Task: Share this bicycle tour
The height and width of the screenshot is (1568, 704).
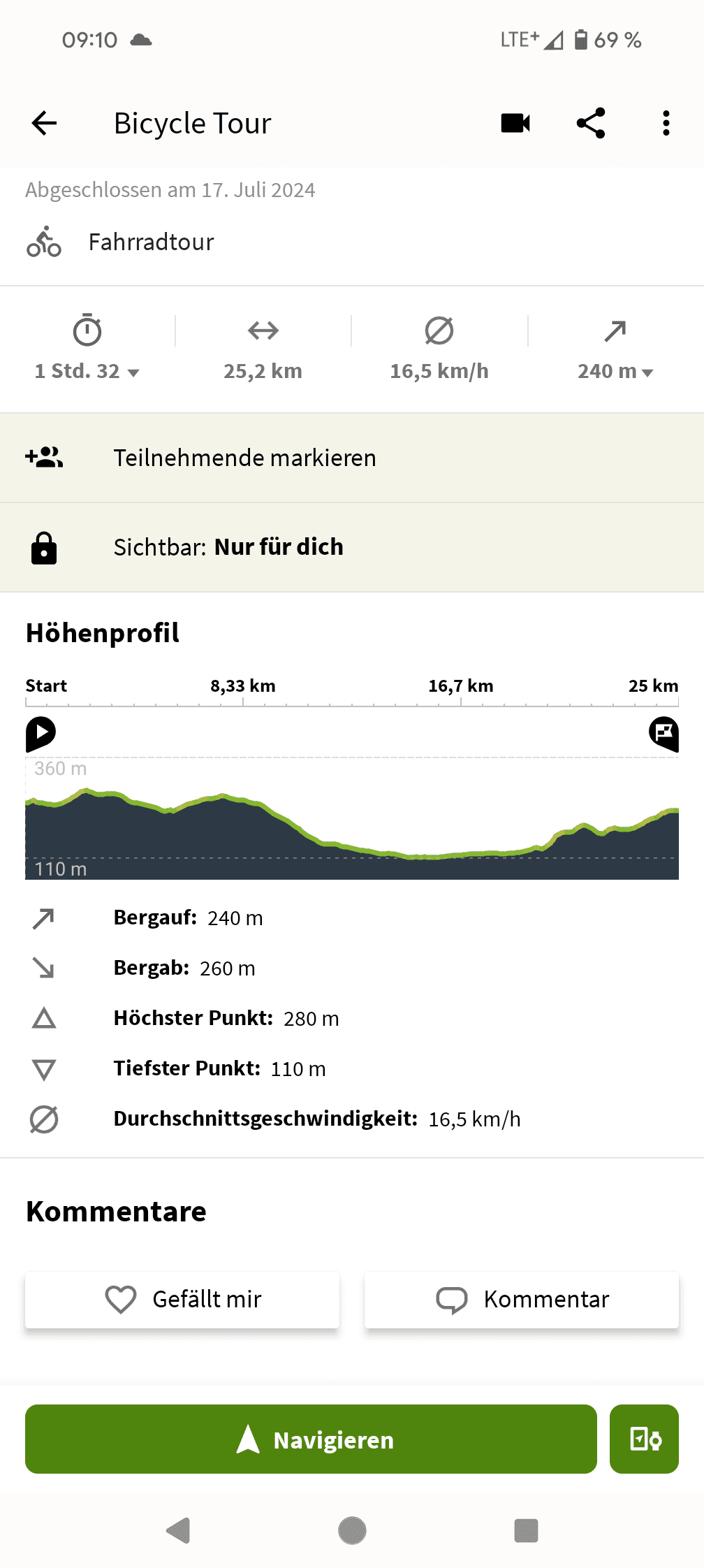Action: pos(591,123)
